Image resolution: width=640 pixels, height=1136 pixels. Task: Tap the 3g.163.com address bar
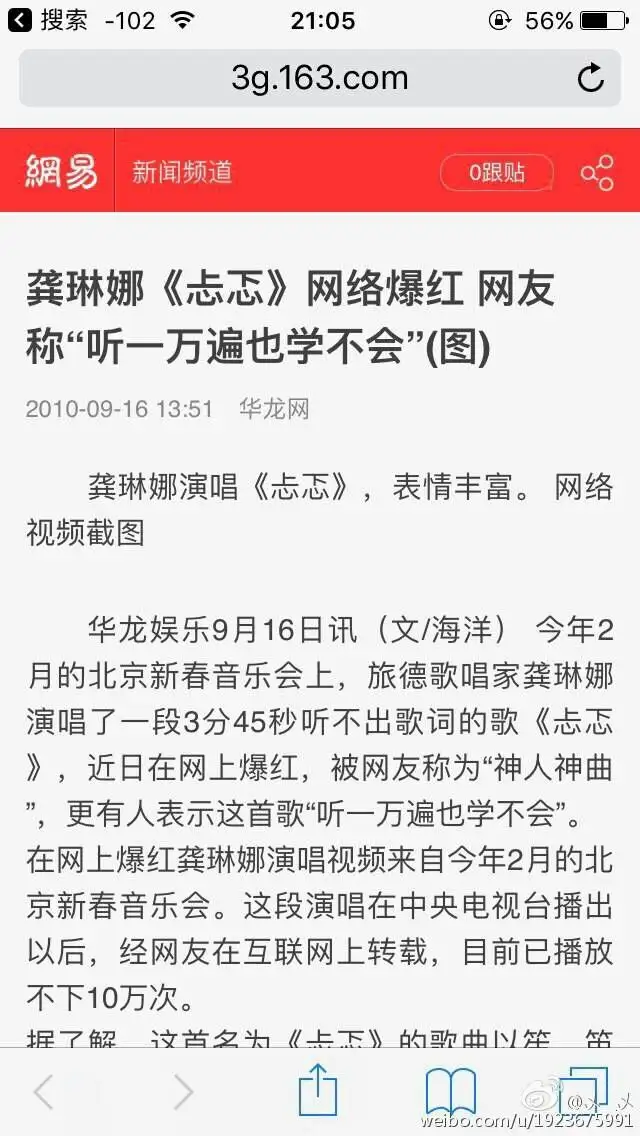pos(320,78)
